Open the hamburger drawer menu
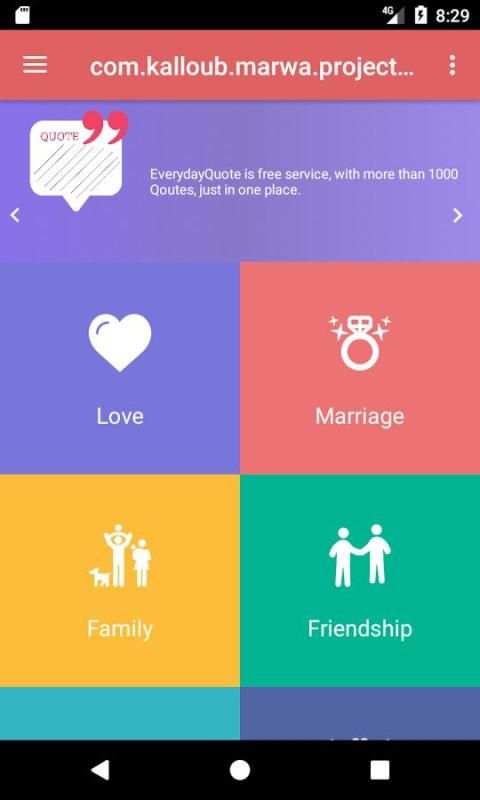 tap(35, 65)
